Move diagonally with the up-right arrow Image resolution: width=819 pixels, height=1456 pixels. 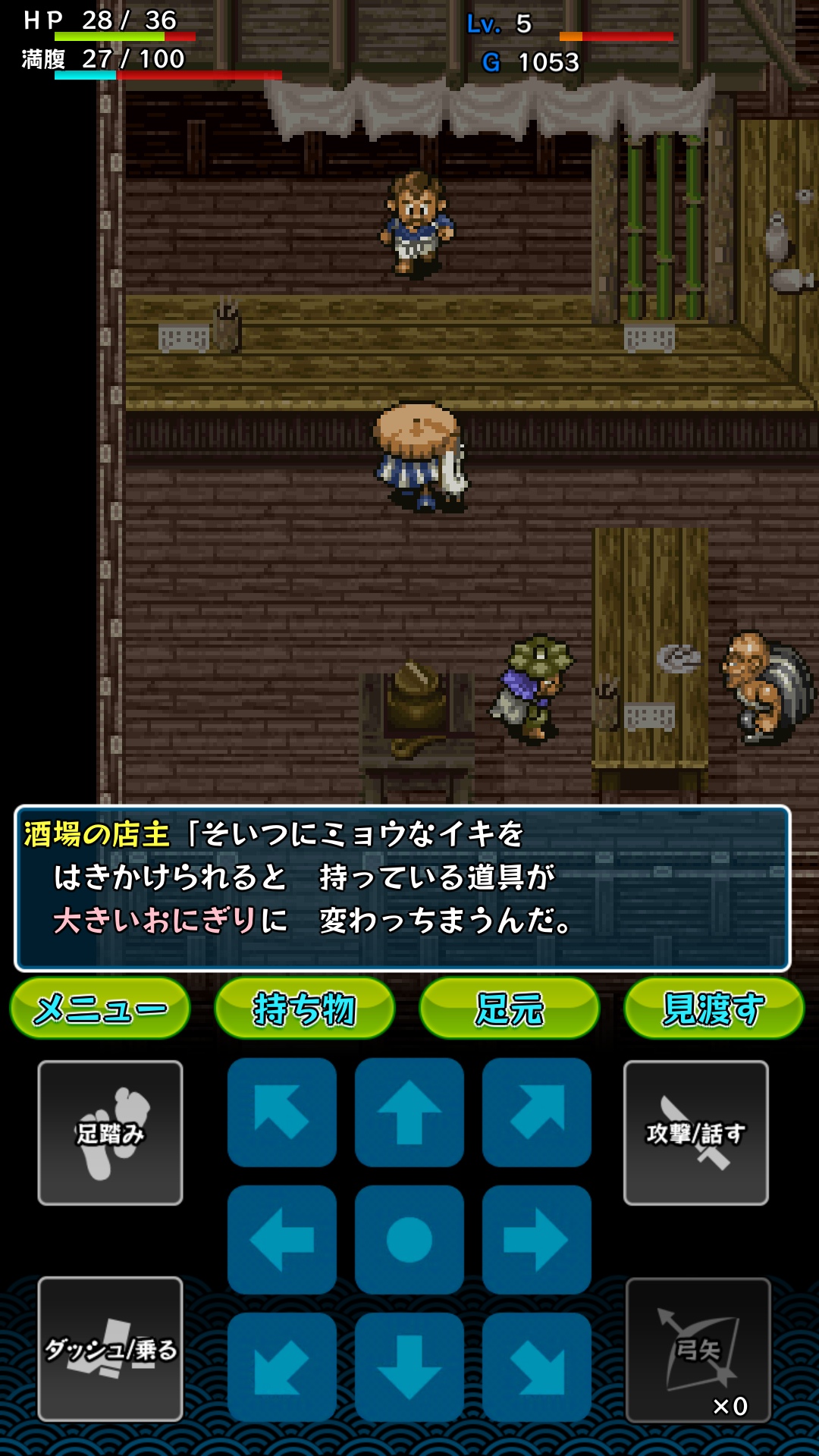tap(537, 1112)
